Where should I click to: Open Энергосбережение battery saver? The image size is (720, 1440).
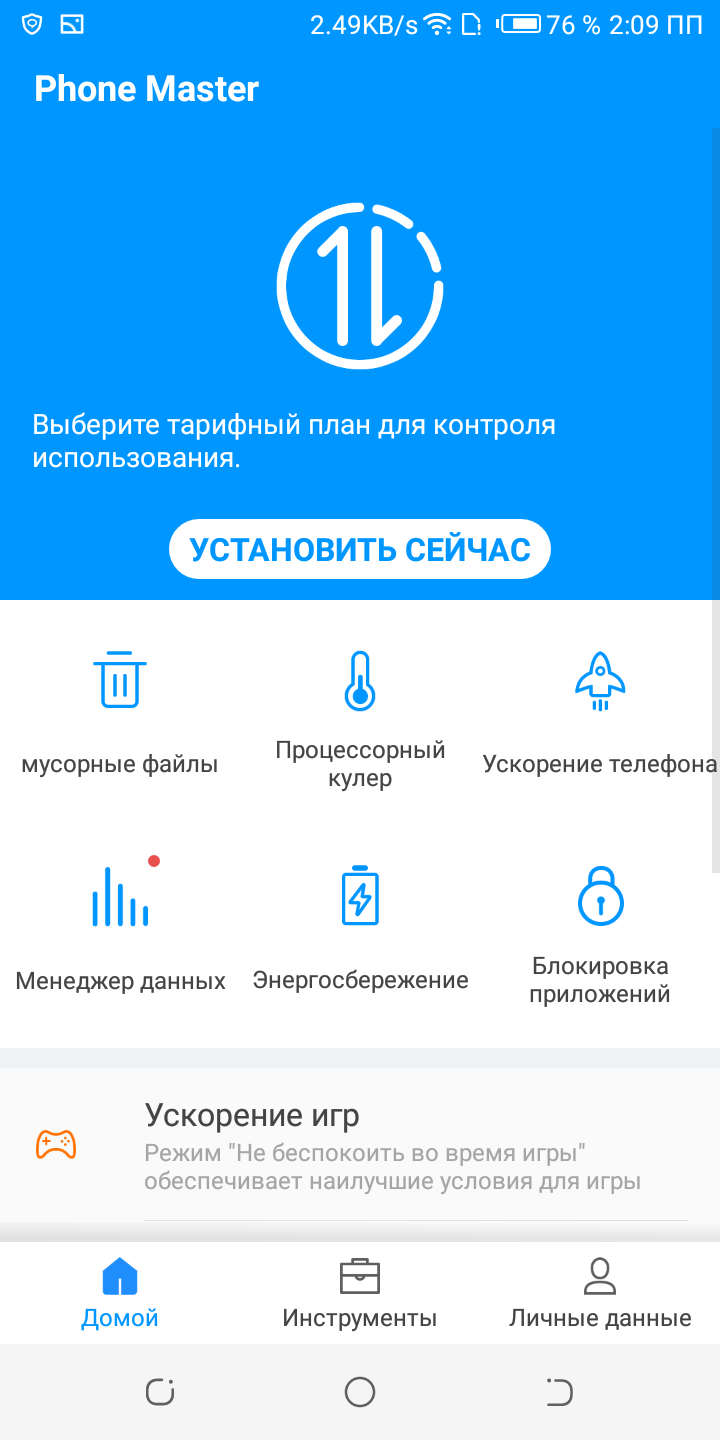tap(360, 925)
